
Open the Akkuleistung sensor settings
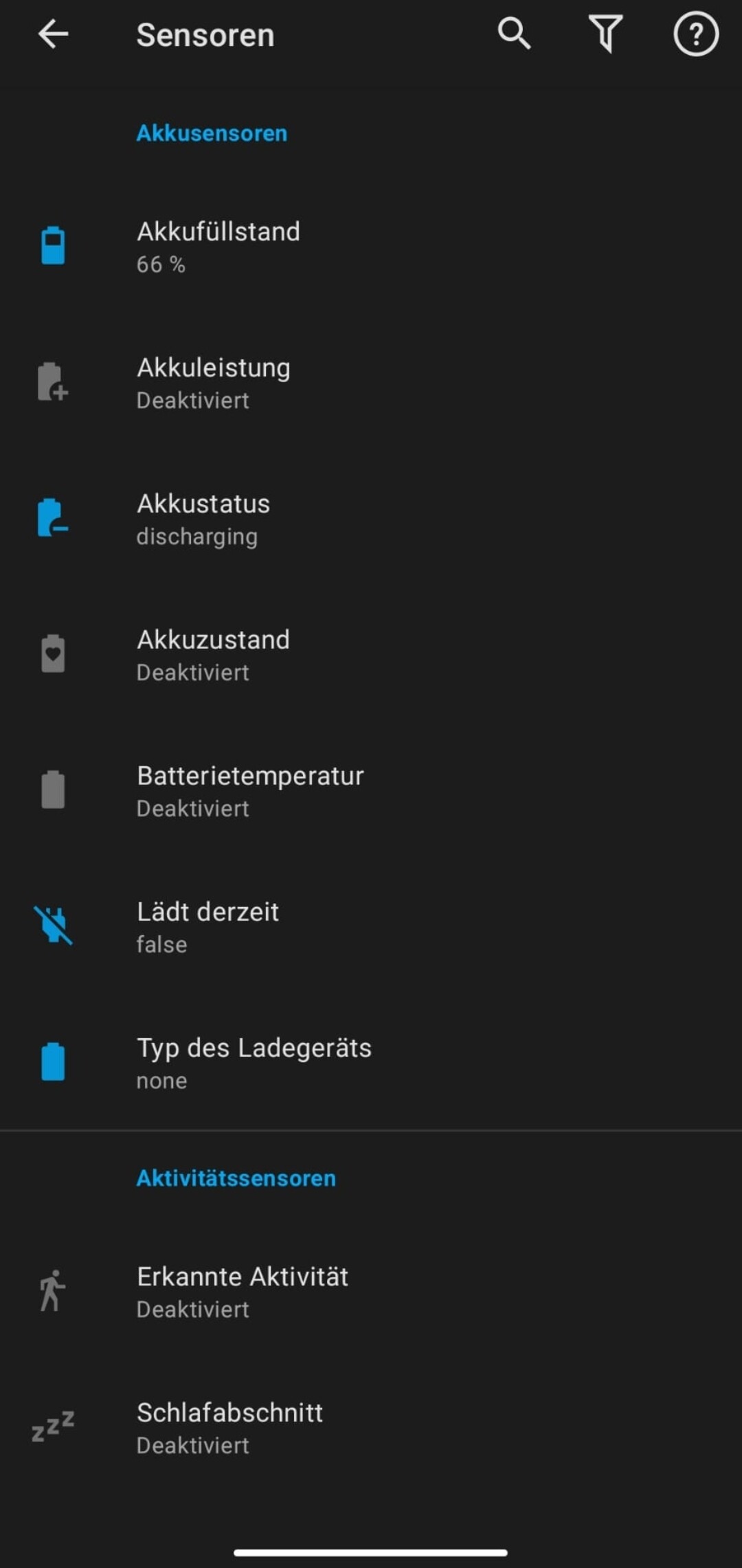coord(371,383)
